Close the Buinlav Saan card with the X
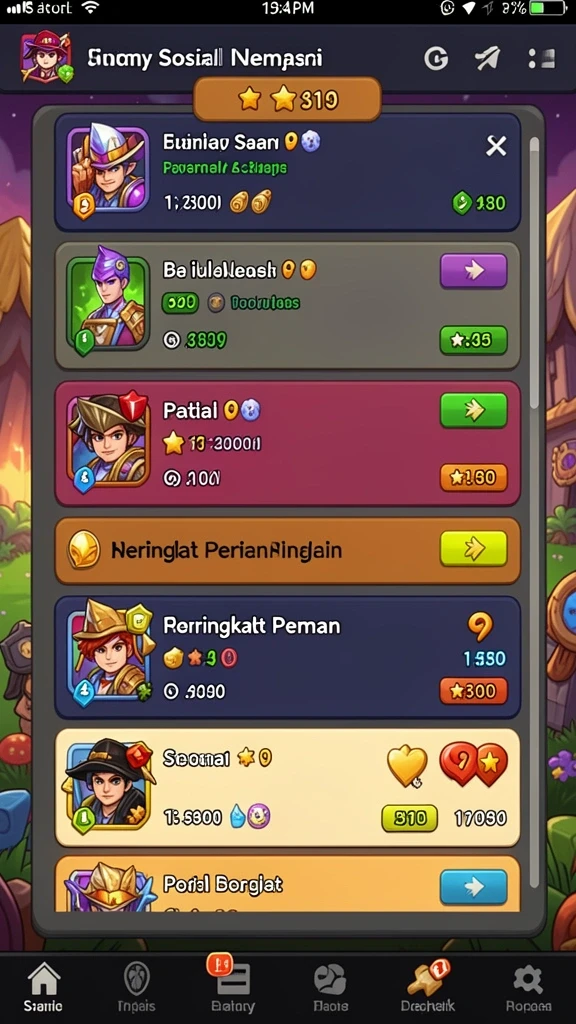The width and height of the screenshot is (576, 1024). point(496,146)
